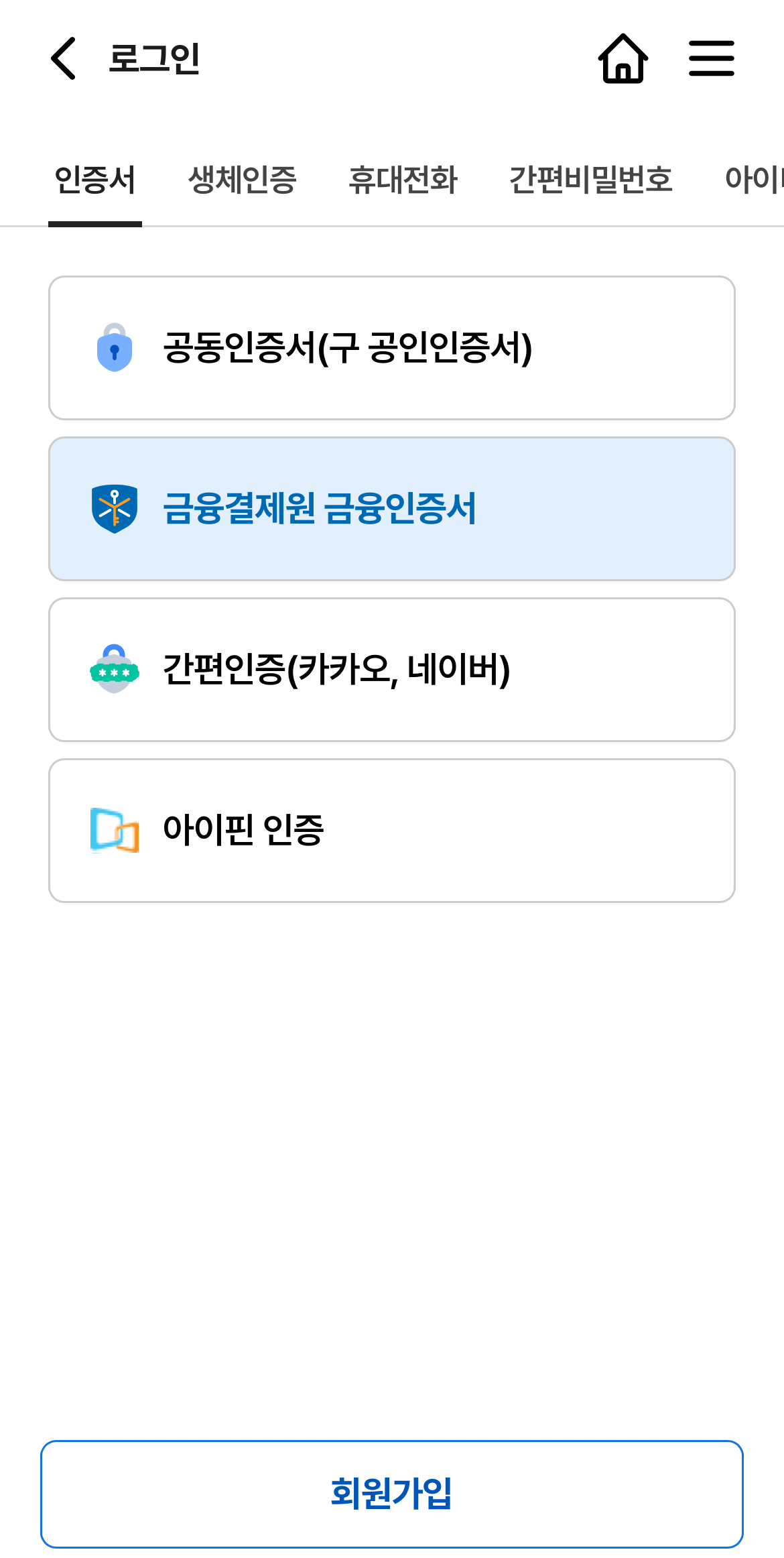Image resolution: width=784 pixels, height=1558 pixels.
Task: Open the hamburger navigation menu
Action: 712,58
